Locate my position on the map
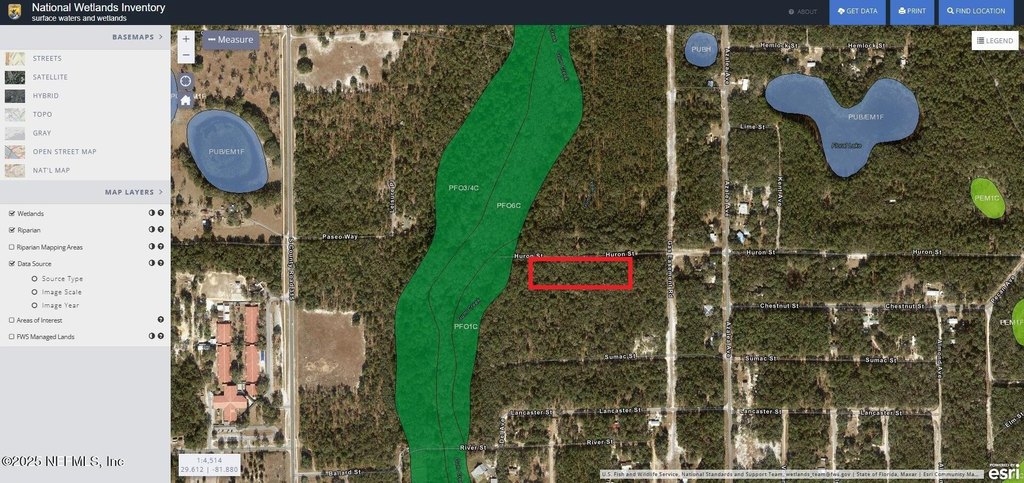The image size is (1024, 483). (186, 81)
